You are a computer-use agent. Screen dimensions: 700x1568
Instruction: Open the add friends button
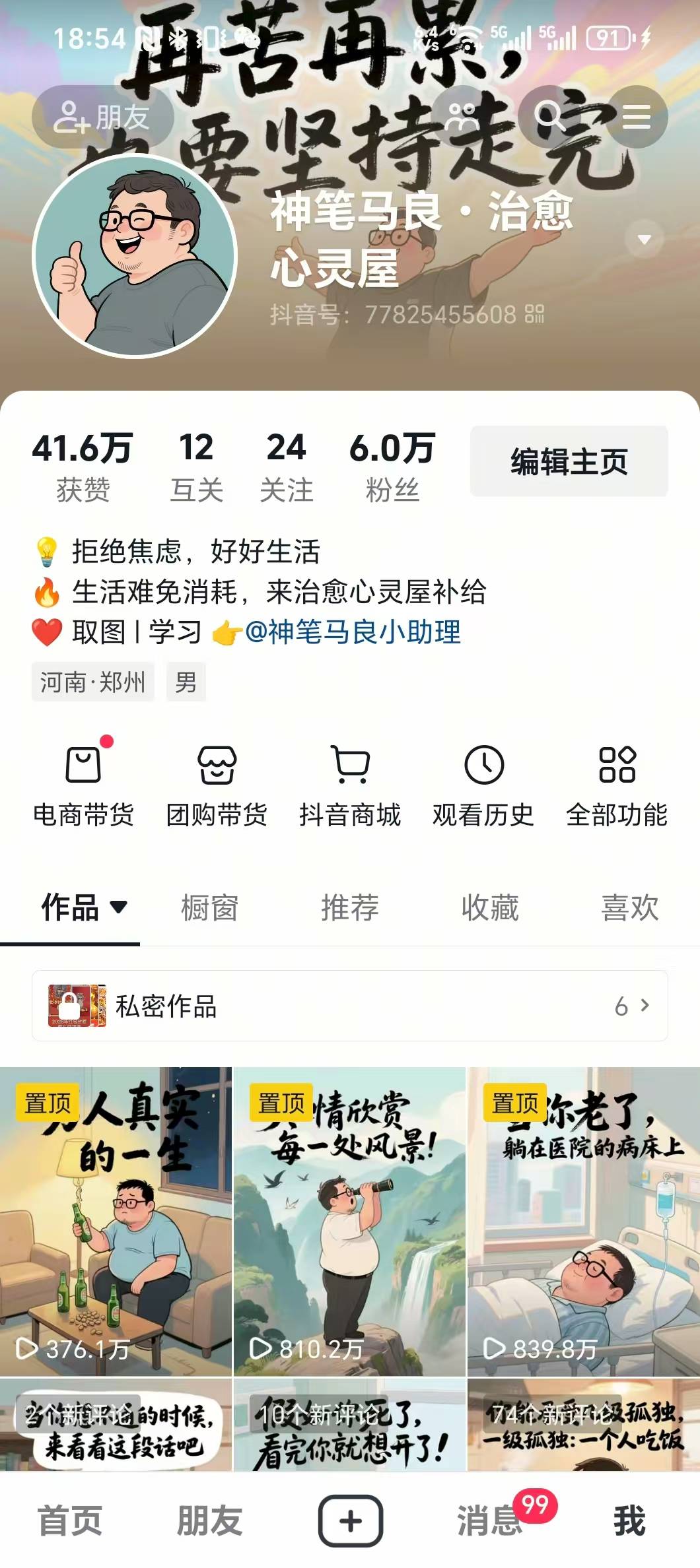[102, 118]
